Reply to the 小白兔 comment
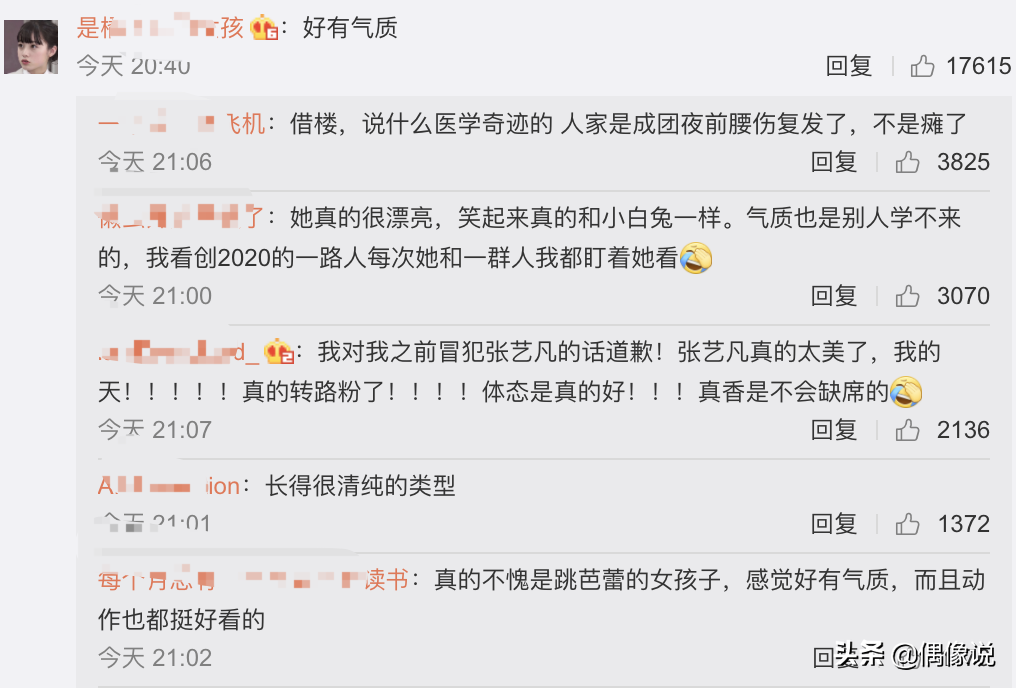The height and width of the screenshot is (688, 1016). coord(833,296)
